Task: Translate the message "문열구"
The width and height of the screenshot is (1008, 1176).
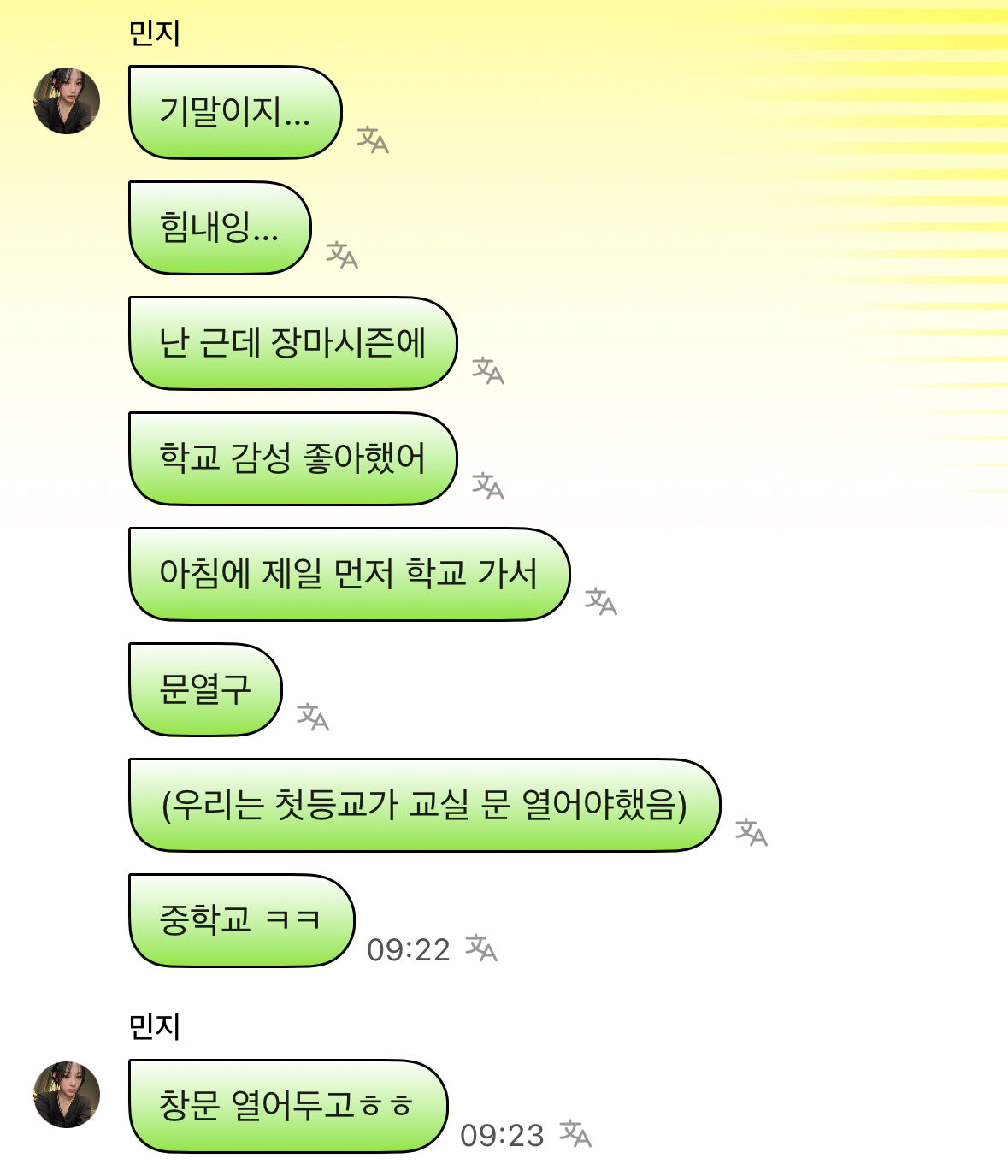Action: [313, 717]
